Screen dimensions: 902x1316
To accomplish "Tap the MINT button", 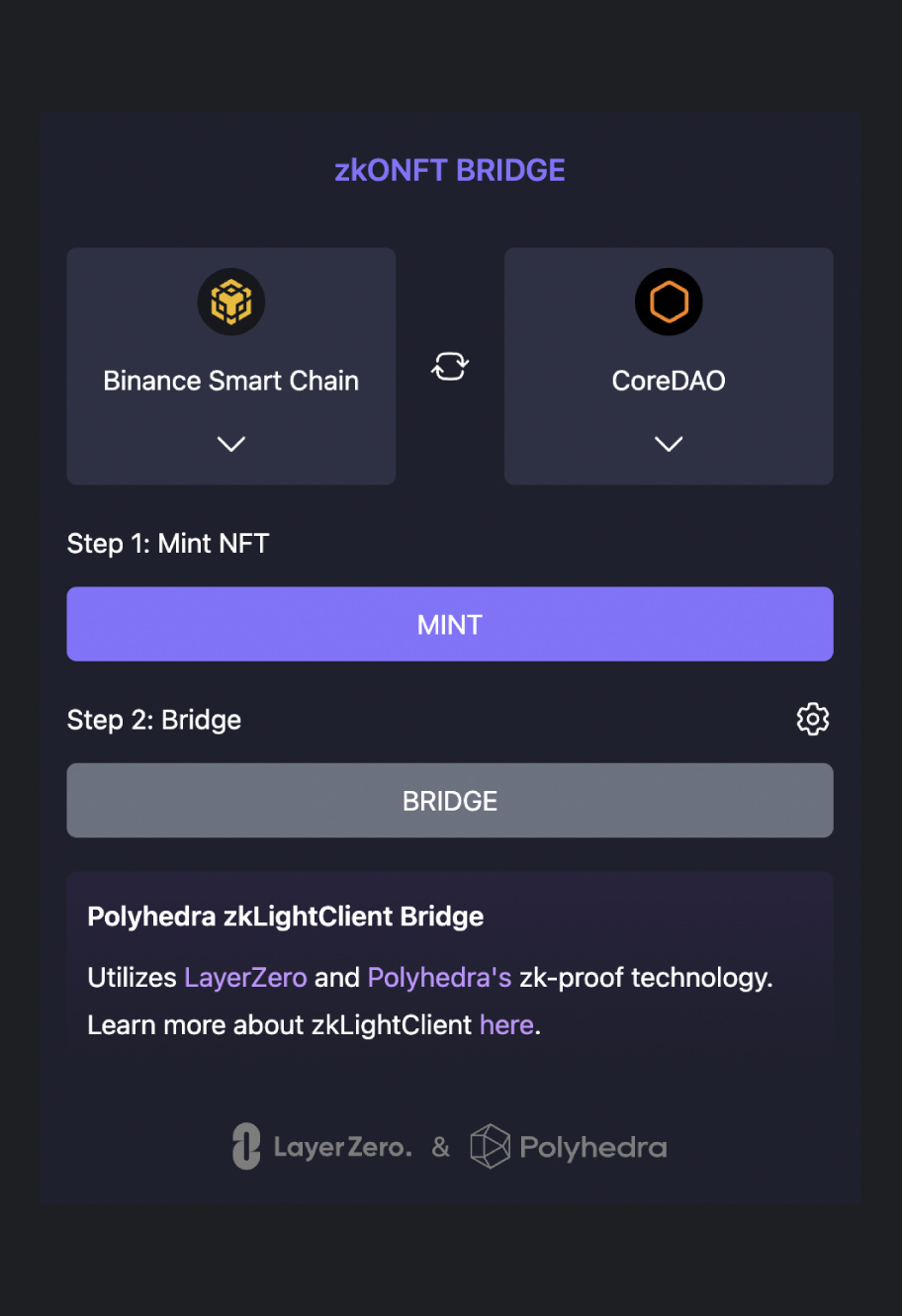I will tap(450, 624).
